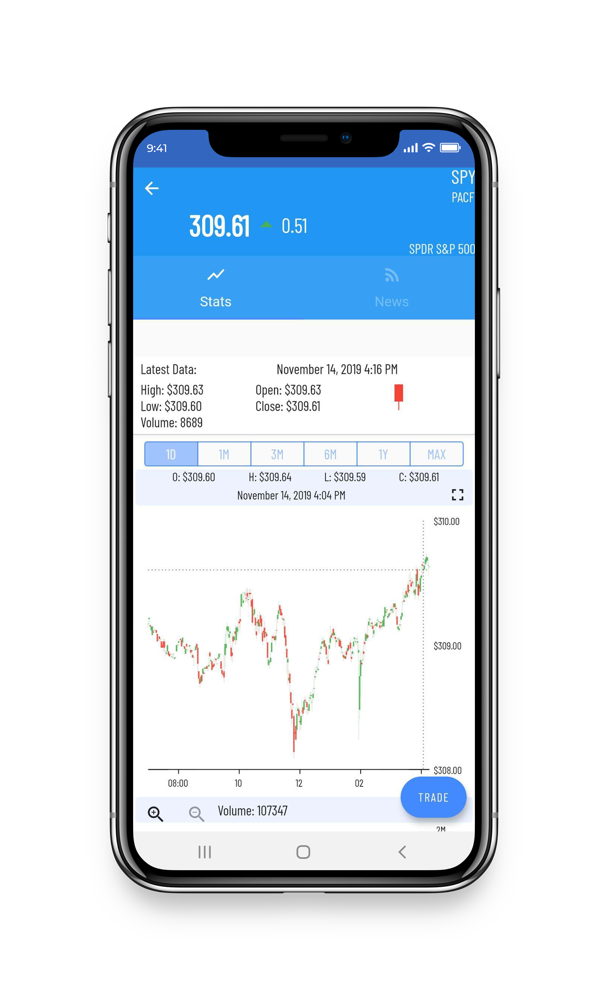View the 1Y chart range
The width and height of the screenshot is (608, 1000).
tap(383, 454)
